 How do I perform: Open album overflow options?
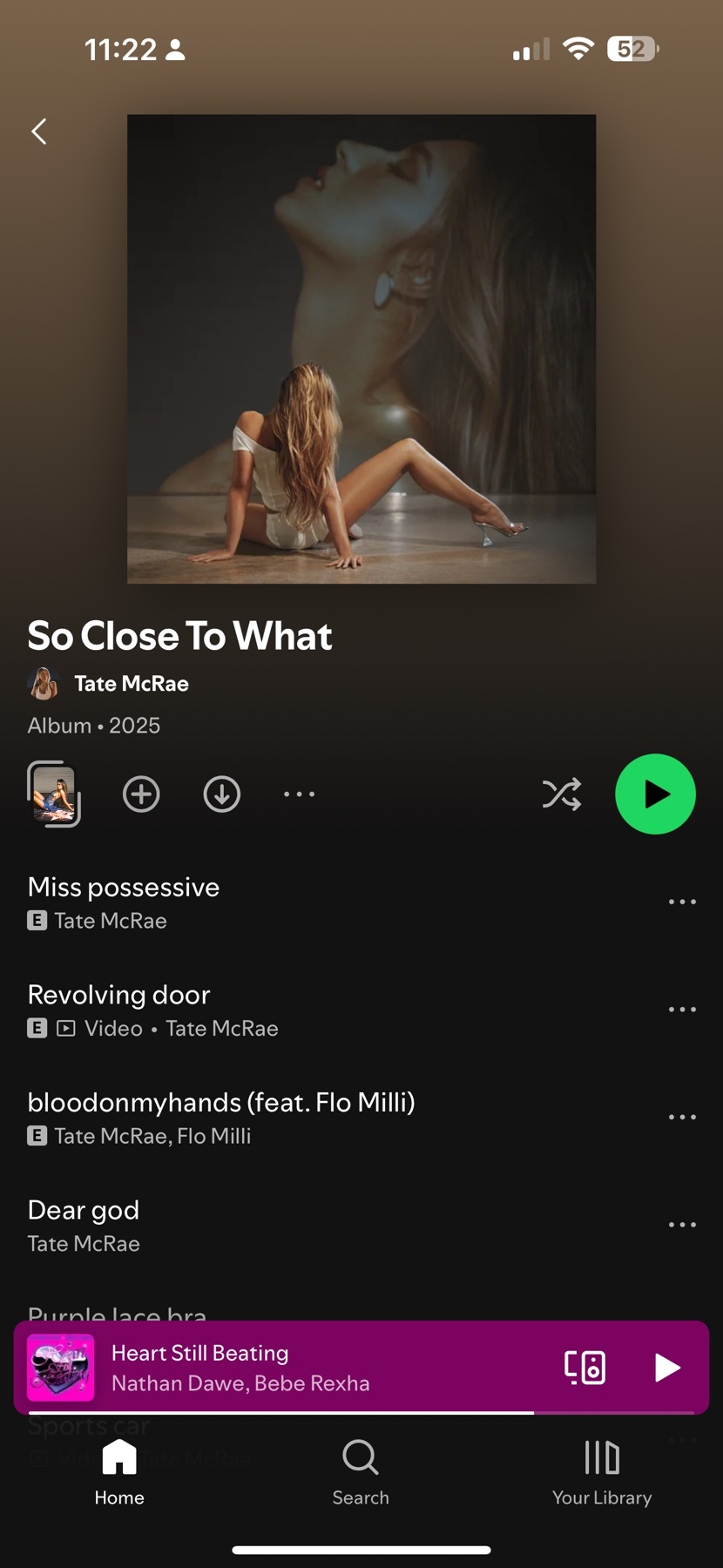[299, 794]
